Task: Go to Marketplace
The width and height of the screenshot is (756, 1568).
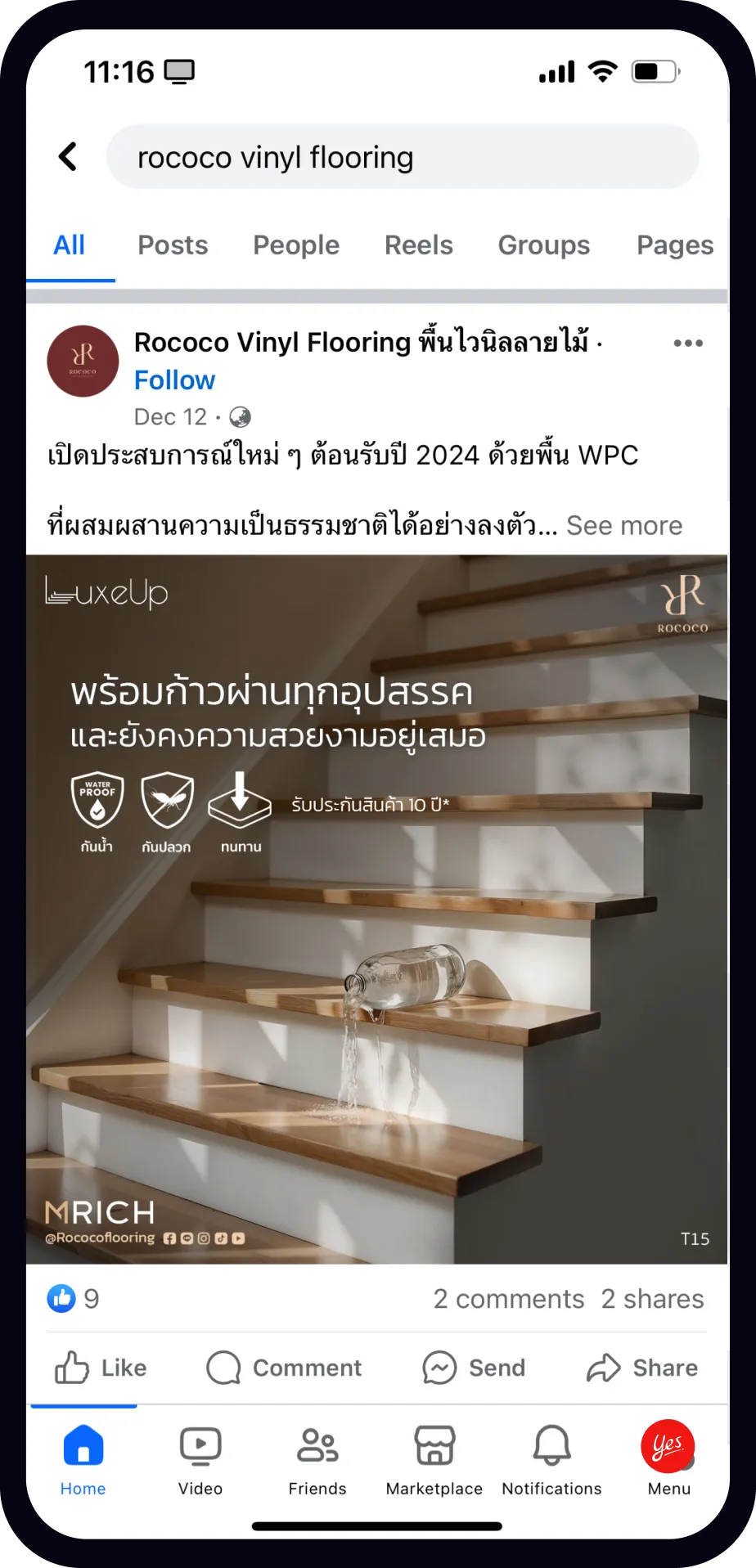Action: [x=434, y=1461]
